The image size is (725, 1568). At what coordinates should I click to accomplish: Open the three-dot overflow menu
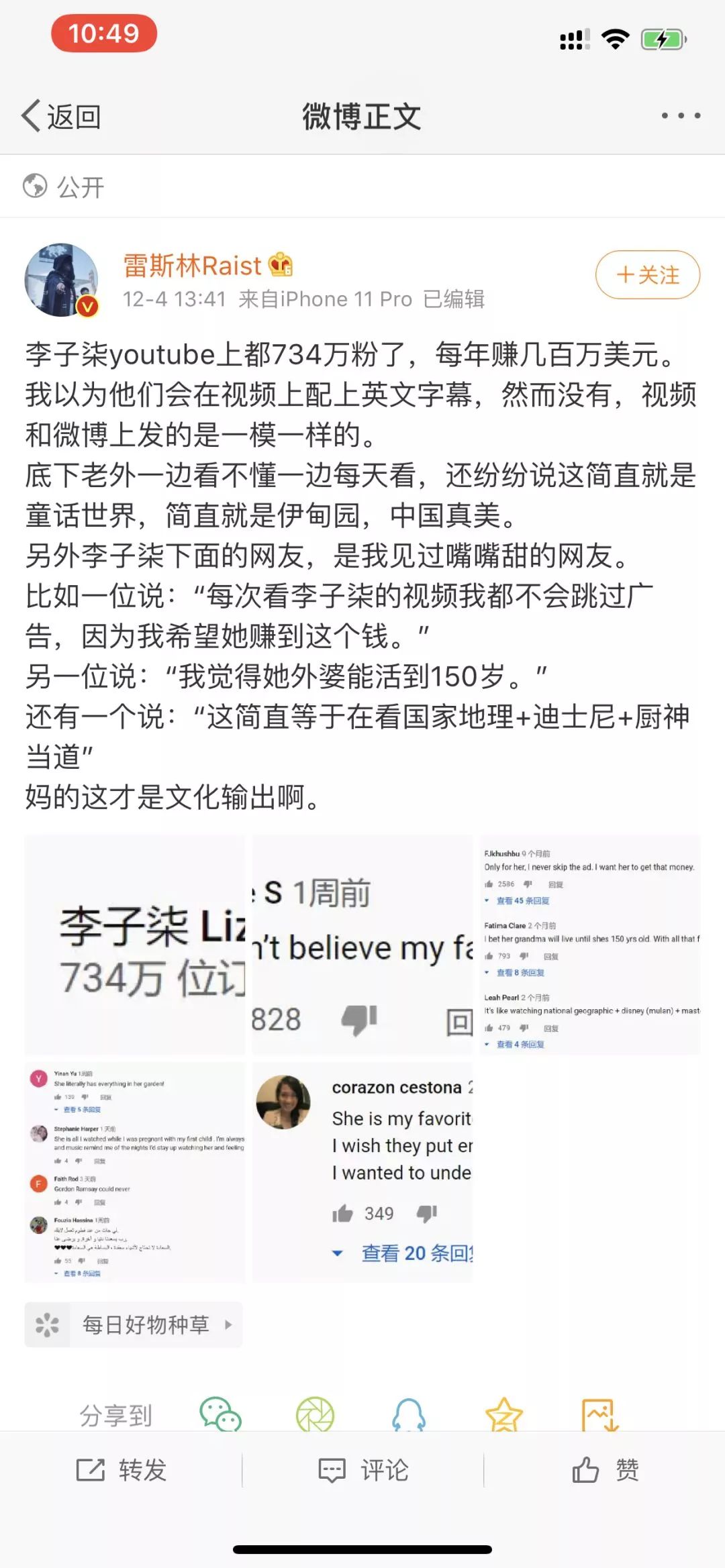pyautogui.click(x=681, y=115)
